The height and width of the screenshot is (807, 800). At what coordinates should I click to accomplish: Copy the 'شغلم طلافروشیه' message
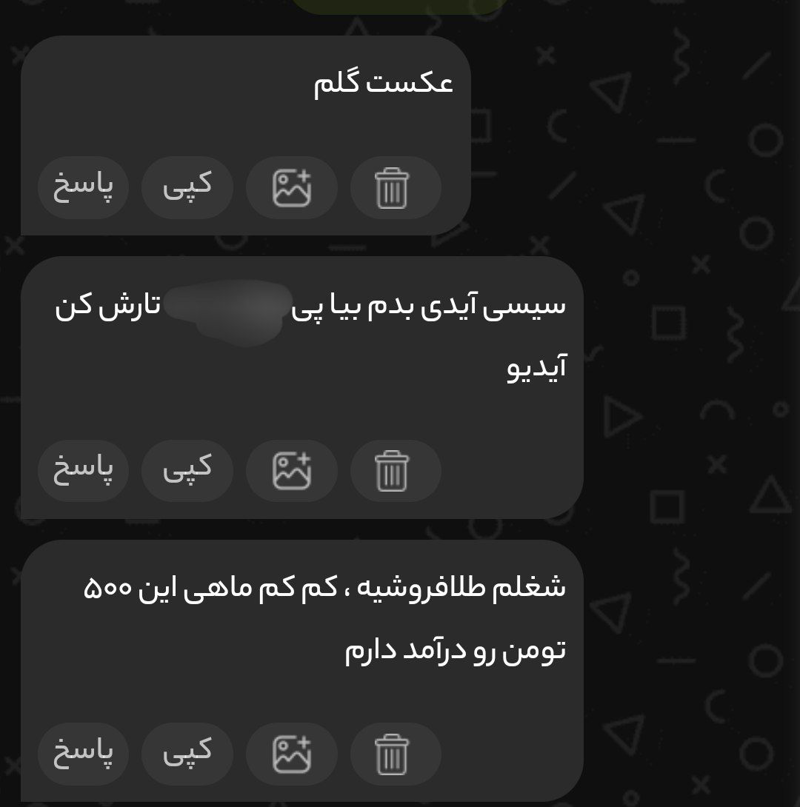pos(187,753)
